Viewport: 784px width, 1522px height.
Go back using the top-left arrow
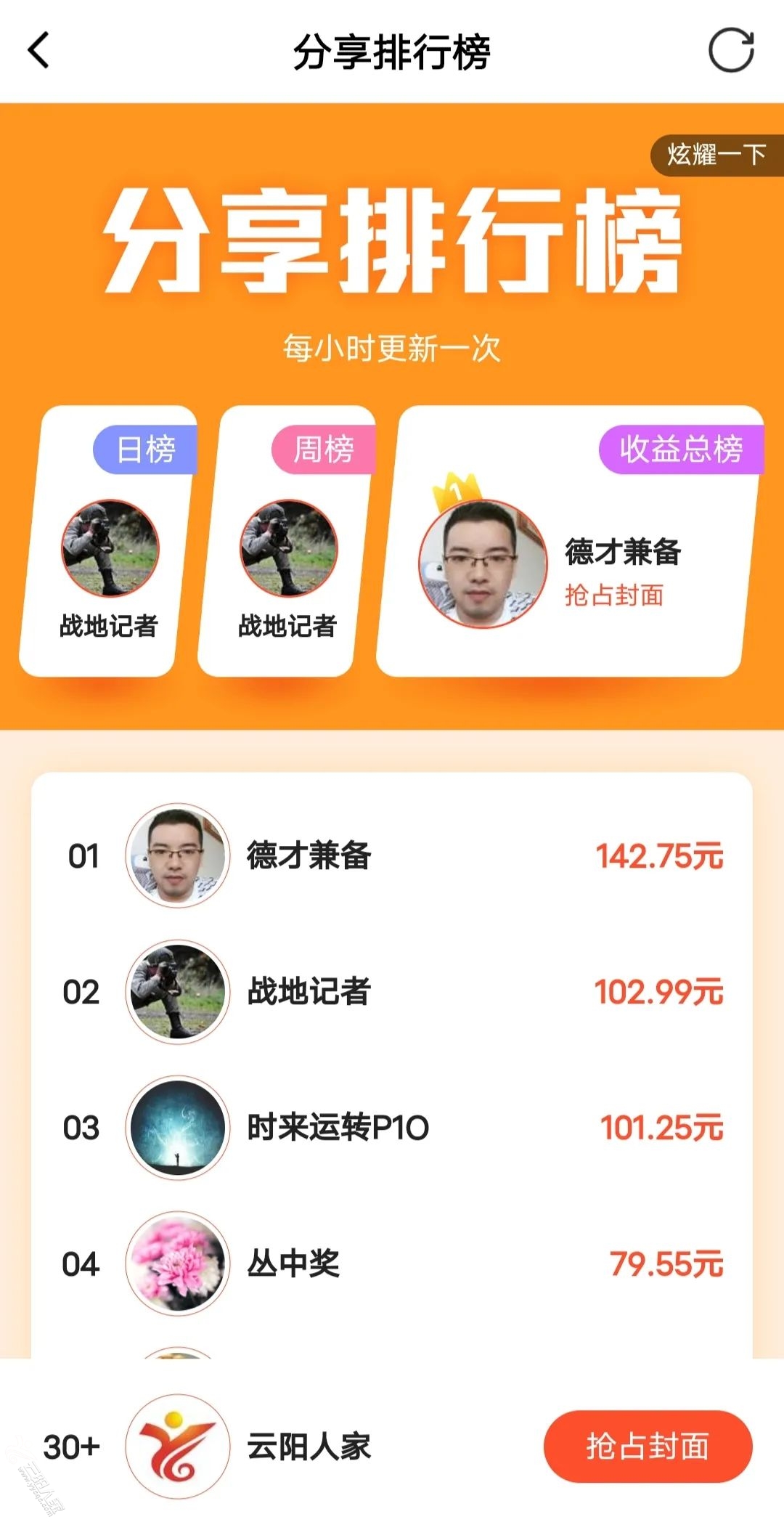[x=39, y=51]
